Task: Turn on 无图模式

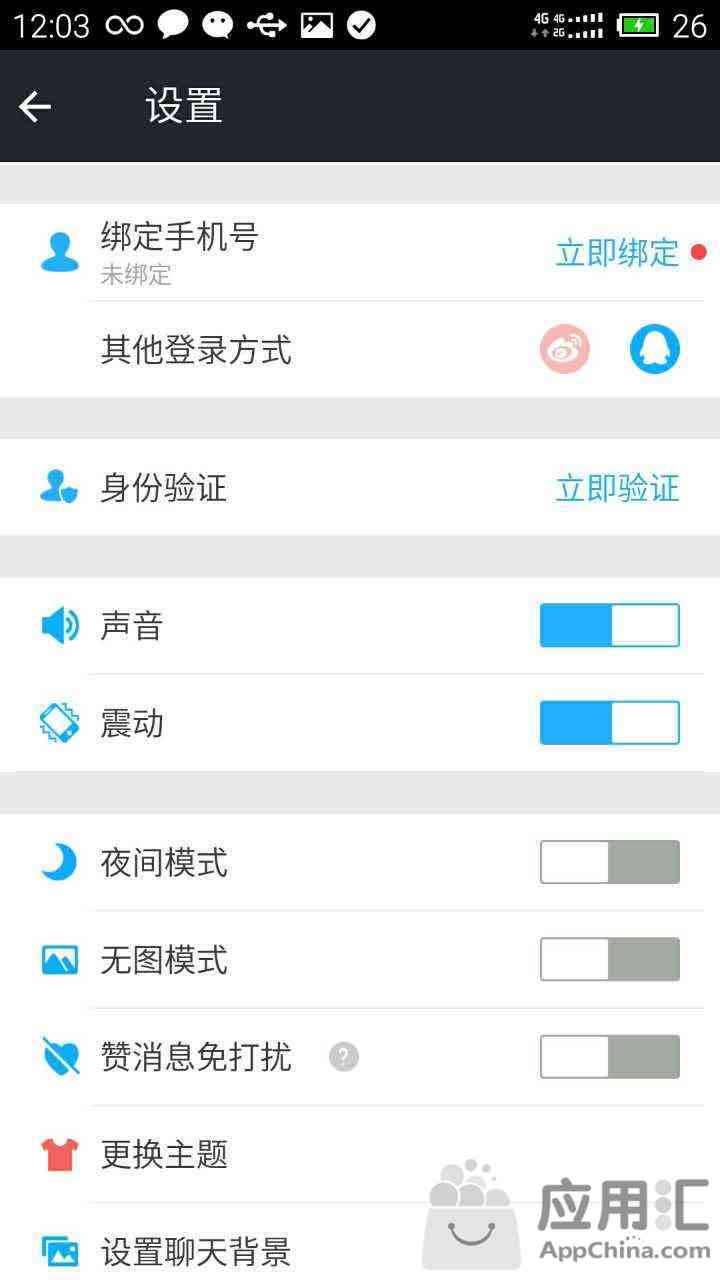Action: [x=610, y=960]
